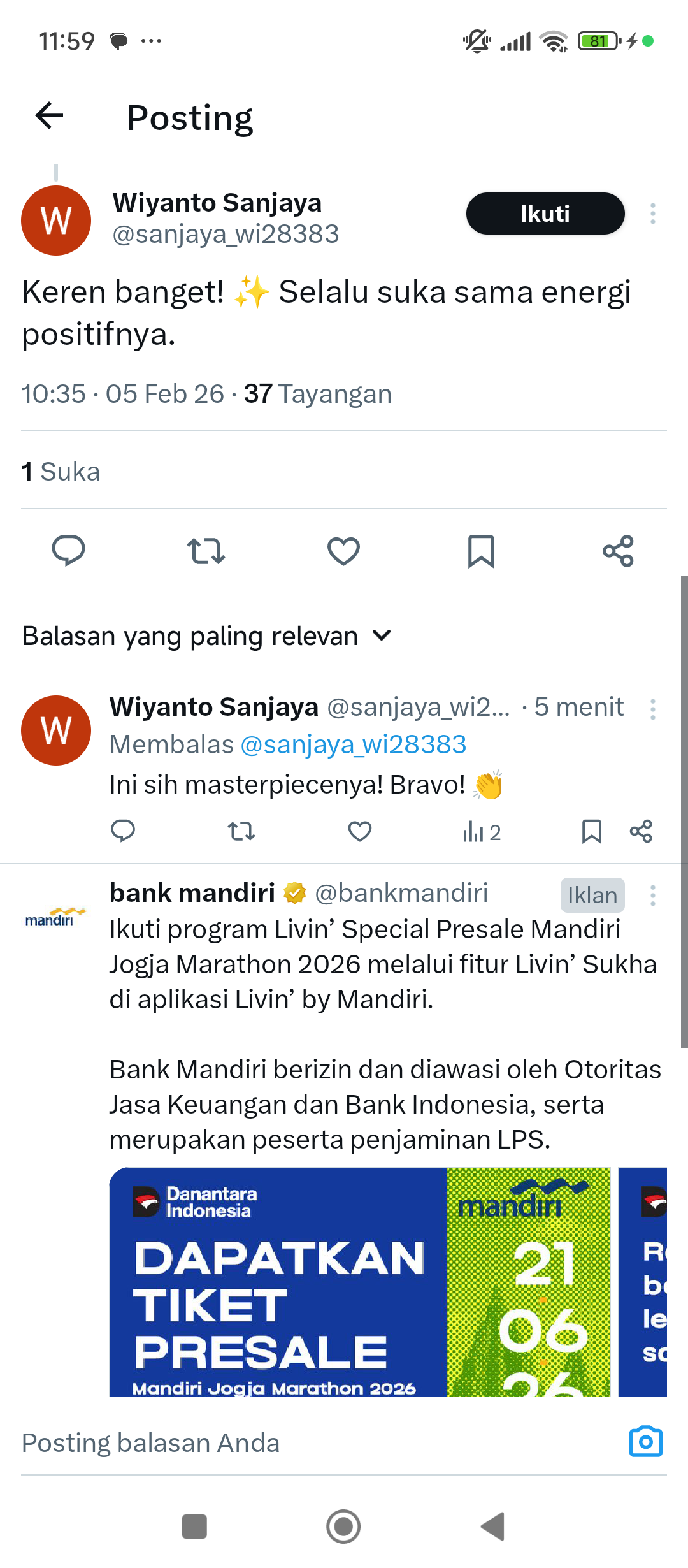Open the @sanjaya_wi28383 mention link in the reply
The width and height of the screenshot is (688, 1568).
coord(354,744)
